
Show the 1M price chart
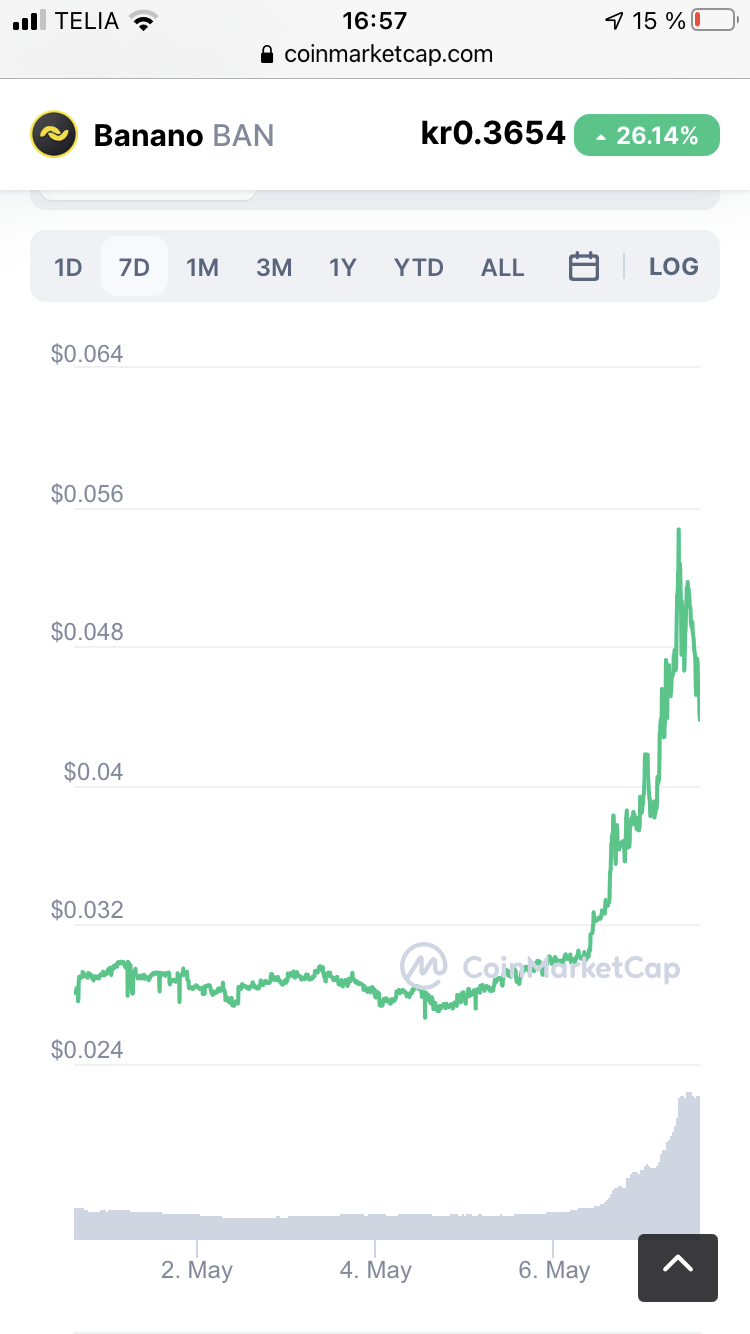click(202, 267)
